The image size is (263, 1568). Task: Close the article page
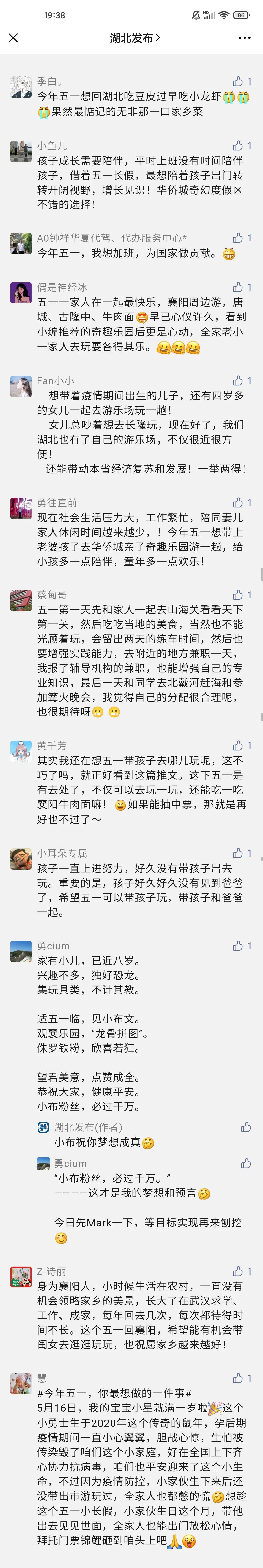click(13, 38)
